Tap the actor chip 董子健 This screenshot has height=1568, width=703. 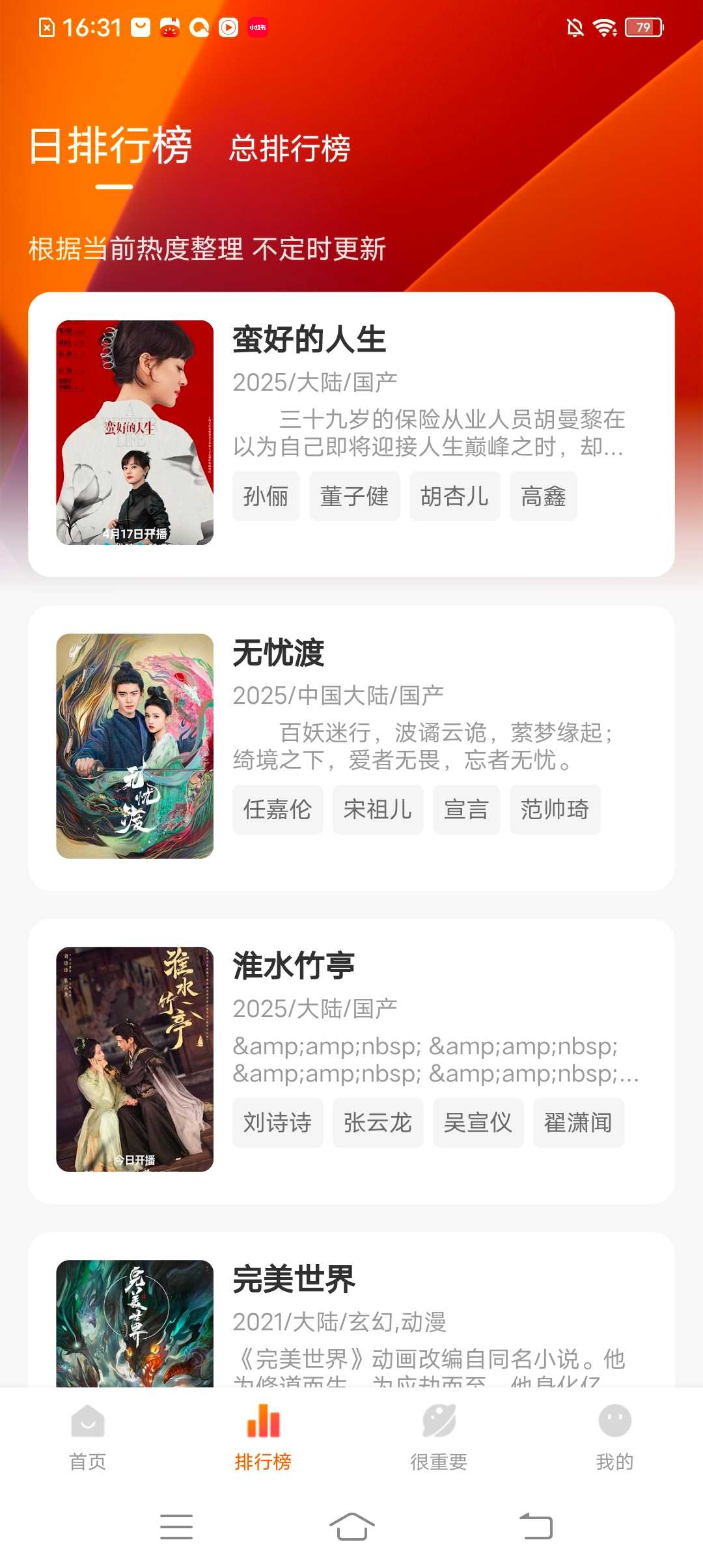pos(354,496)
